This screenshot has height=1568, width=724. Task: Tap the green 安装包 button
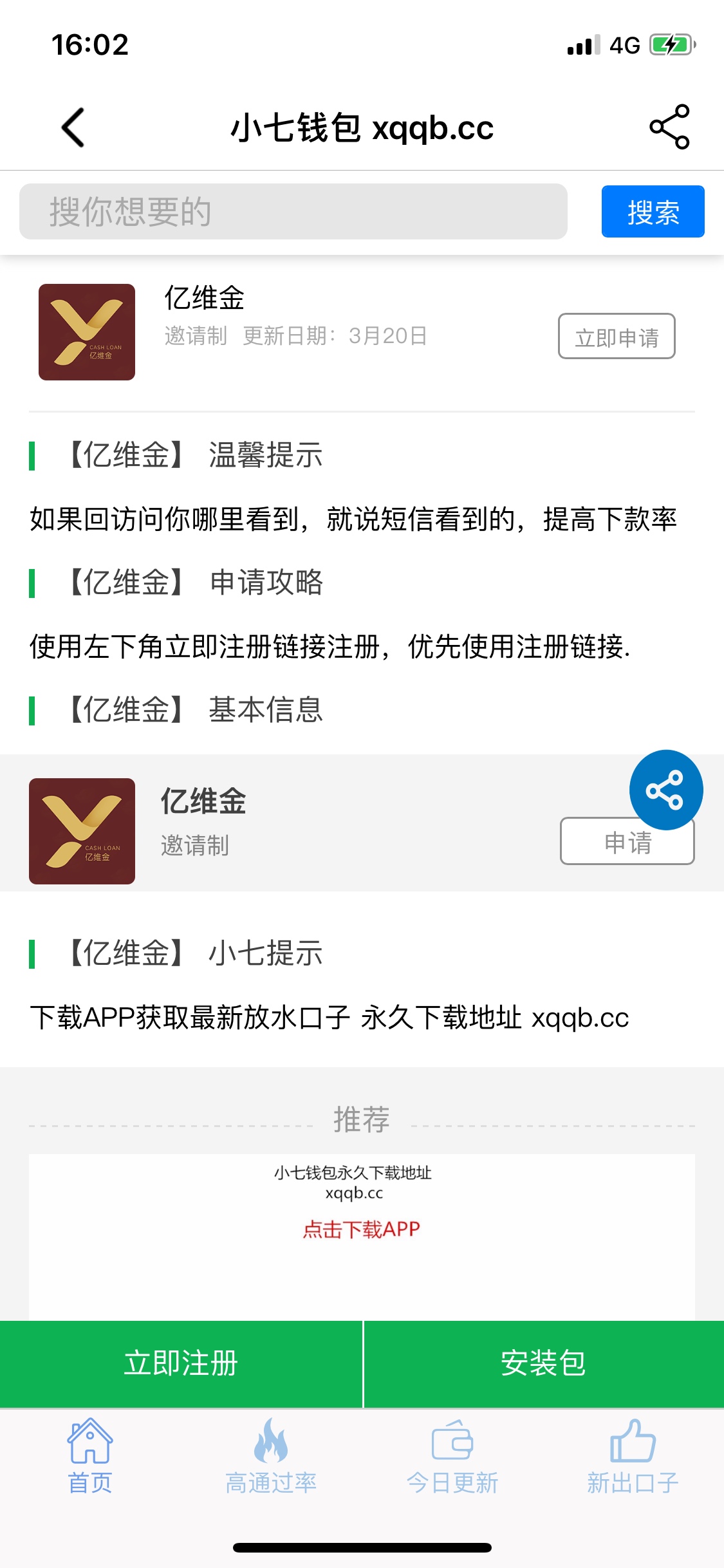tap(544, 1363)
